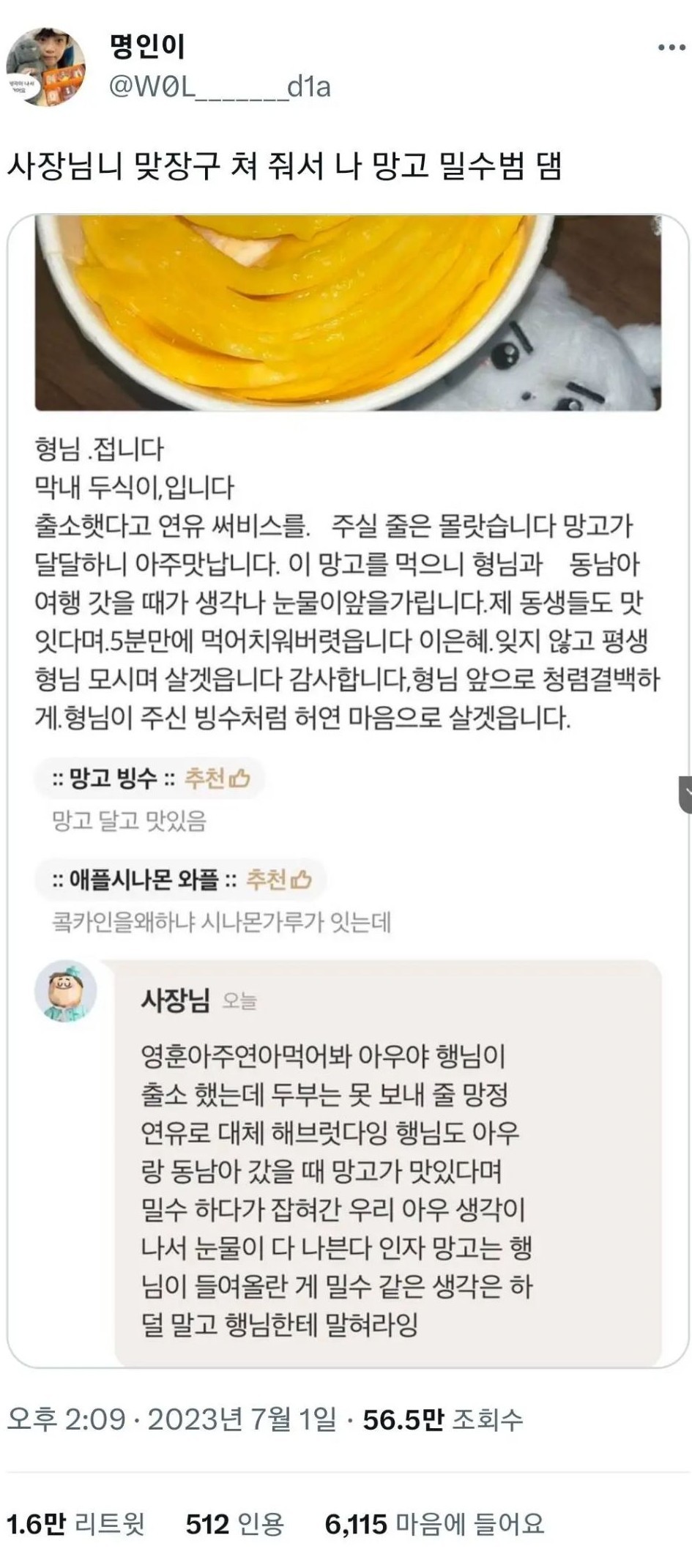This screenshot has width=692, height=1568.
Task: Open 명인이's profile picture
Action: point(46,67)
